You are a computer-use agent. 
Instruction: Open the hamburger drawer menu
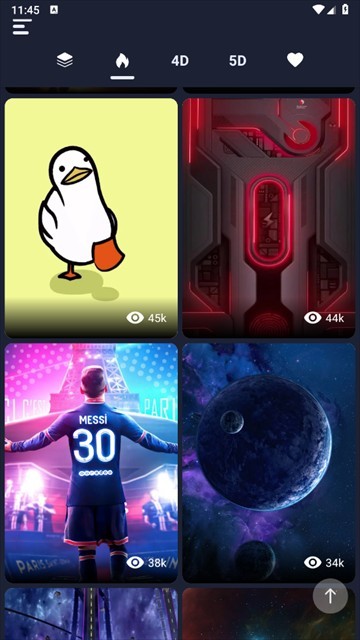(22, 27)
